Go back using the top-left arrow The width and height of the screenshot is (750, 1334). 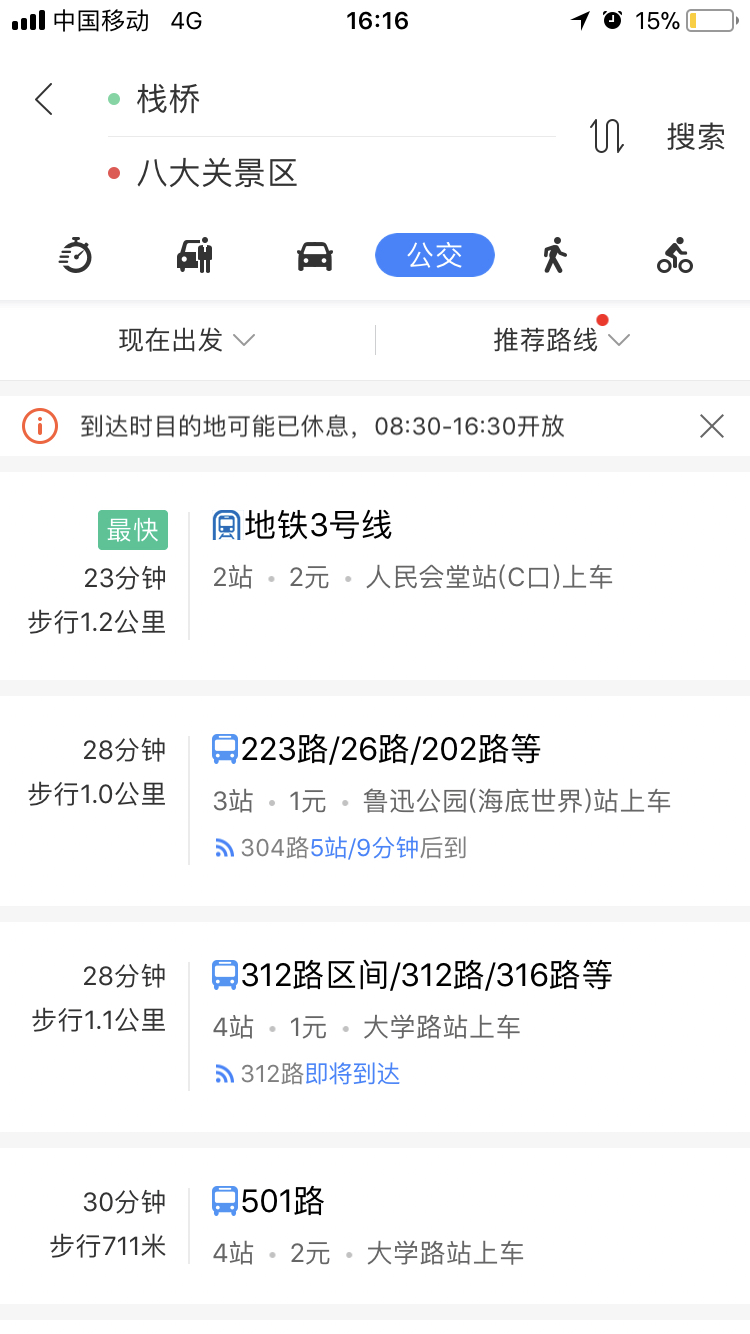(44, 99)
